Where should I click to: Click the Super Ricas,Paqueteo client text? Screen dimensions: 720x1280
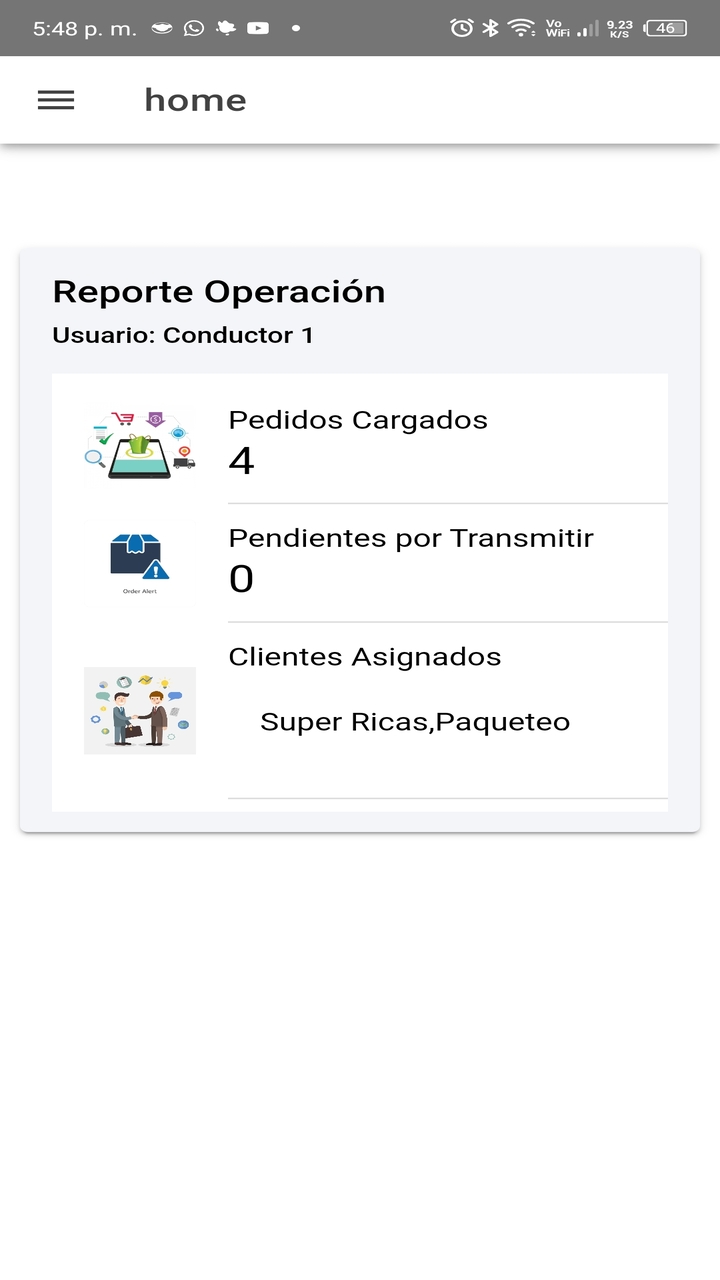click(x=415, y=721)
